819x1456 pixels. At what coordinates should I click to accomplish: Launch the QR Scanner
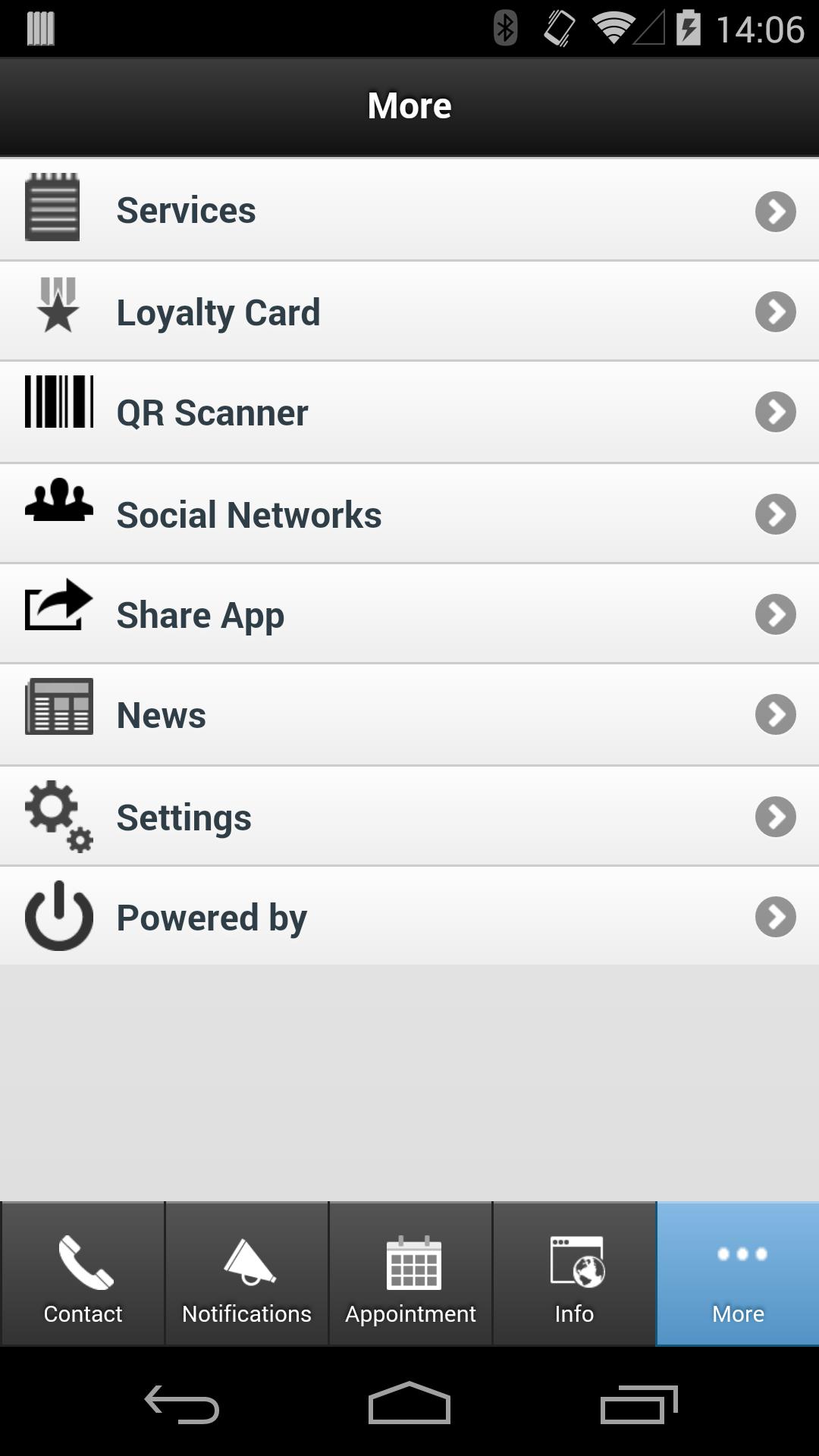(409, 413)
